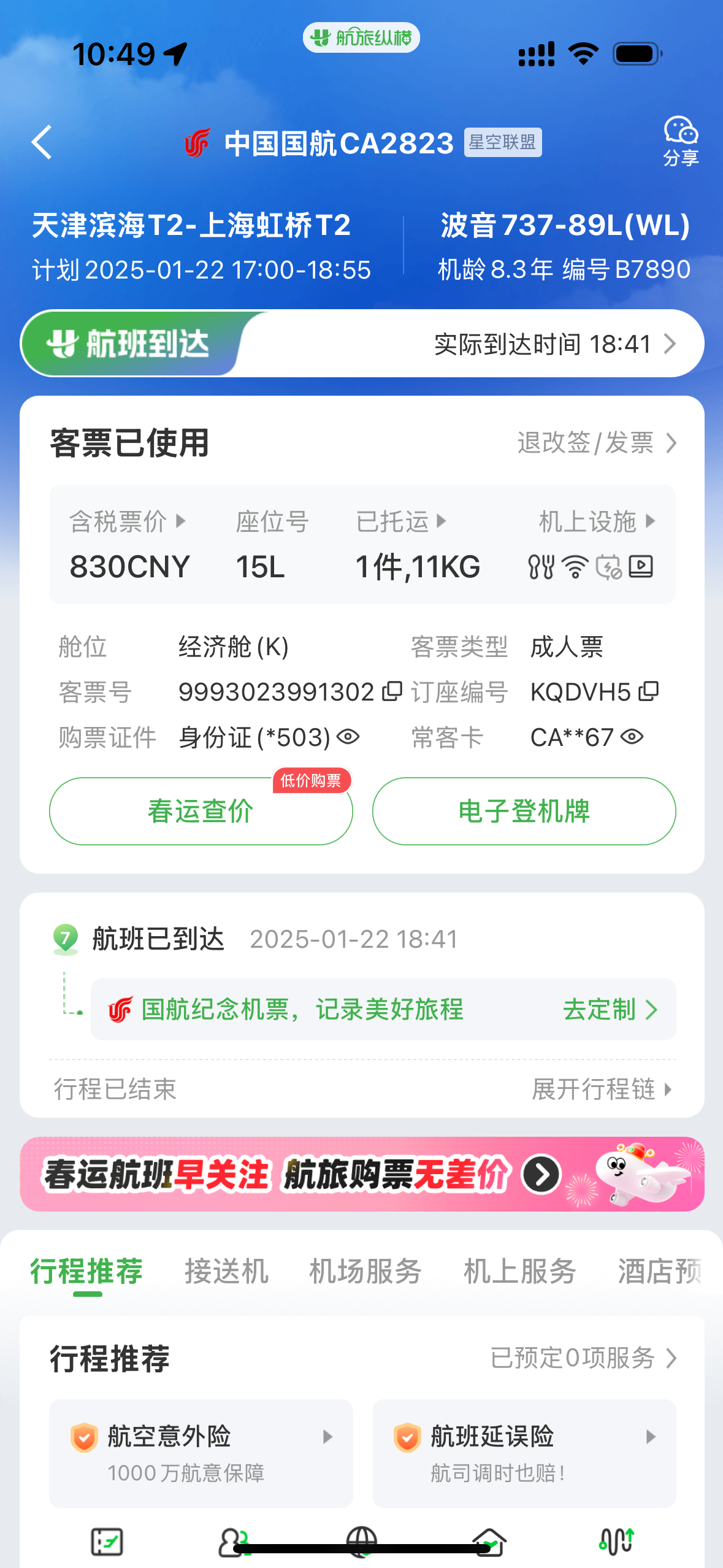The width and height of the screenshot is (723, 1568).
Task: Expand 含税票价 price details
Action: click(128, 522)
